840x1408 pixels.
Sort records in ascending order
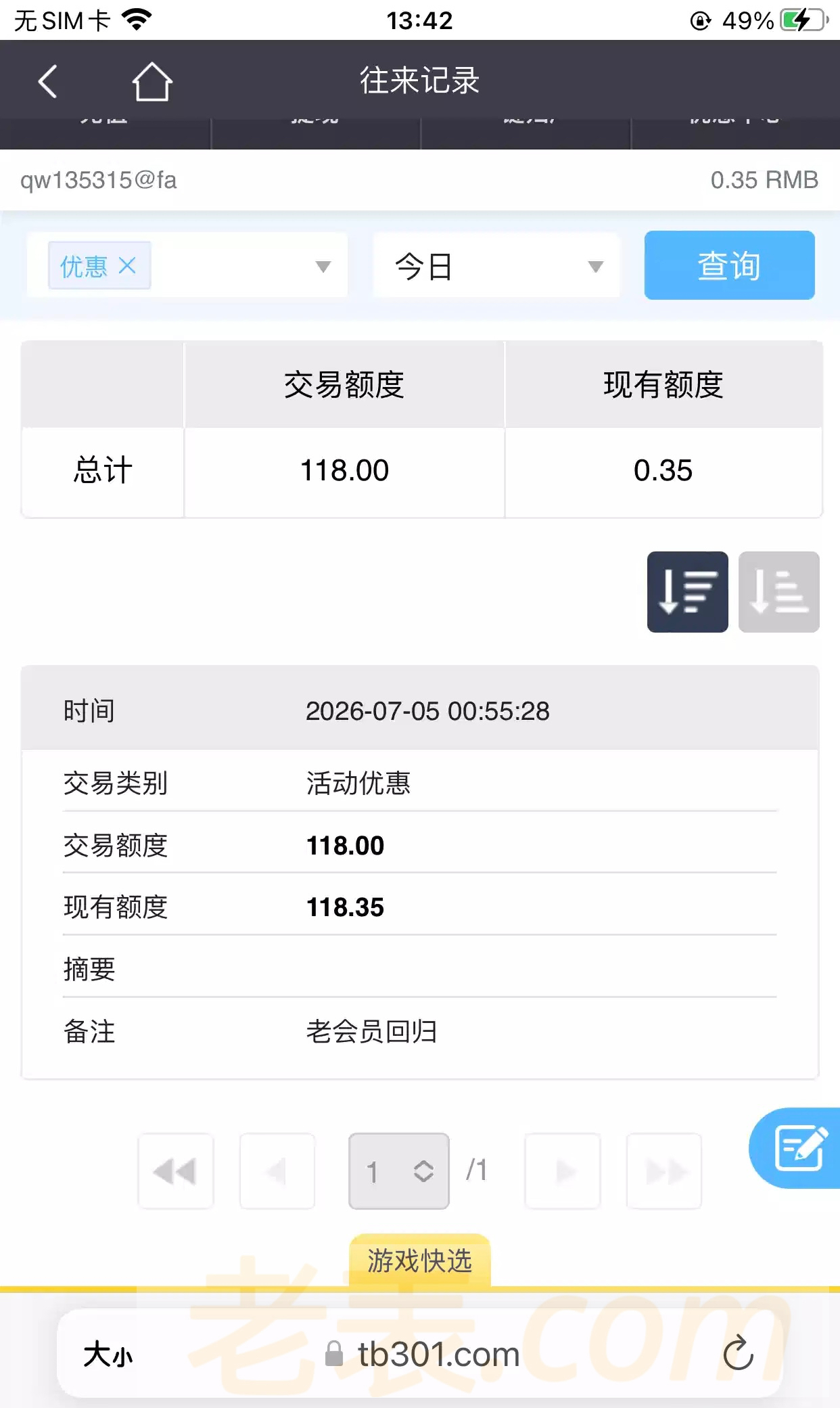point(778,592)
